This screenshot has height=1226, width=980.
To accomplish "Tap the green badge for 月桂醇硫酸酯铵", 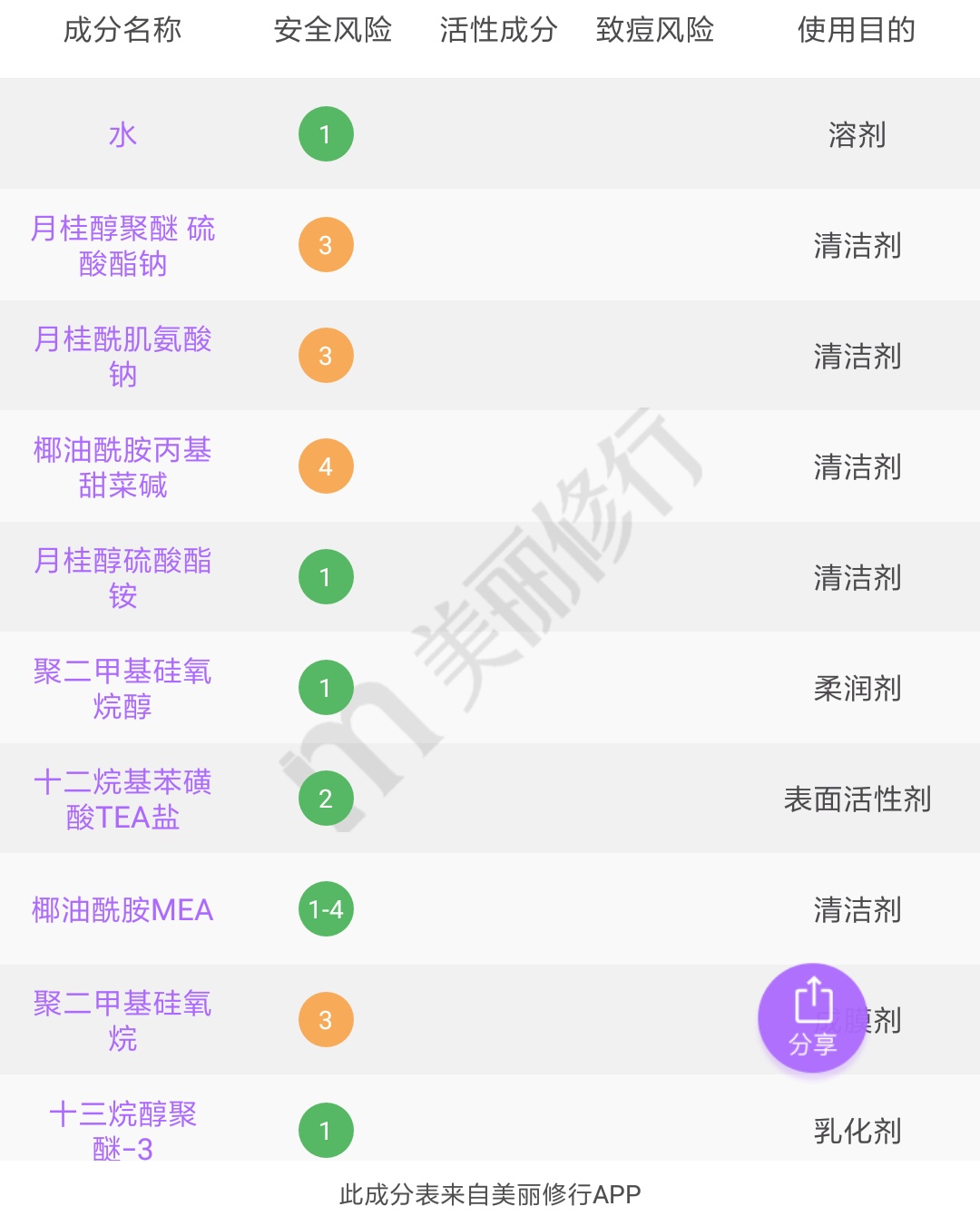I will [x=326, y=576].
